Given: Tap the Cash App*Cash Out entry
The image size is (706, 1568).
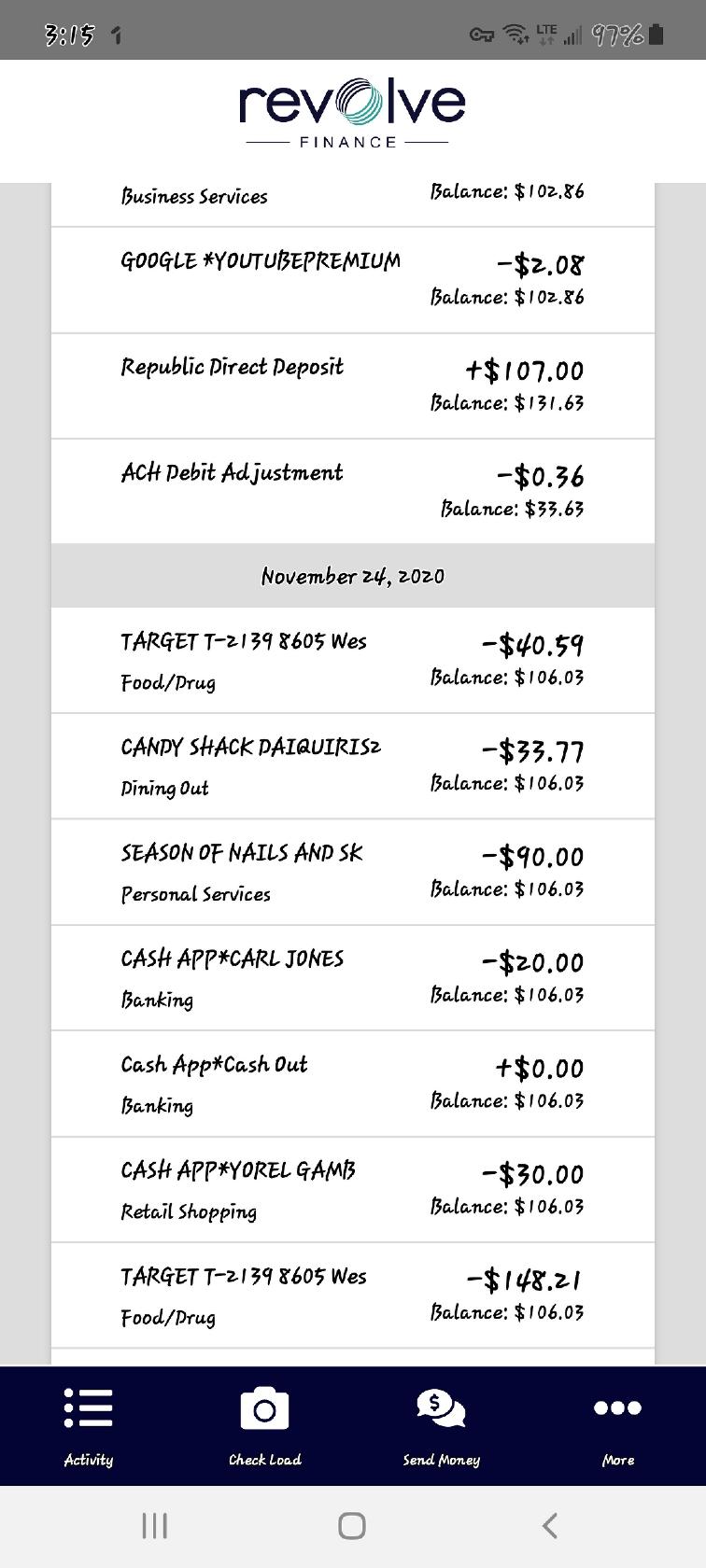Looking at the screenshot, I should tap(353, 1084).
